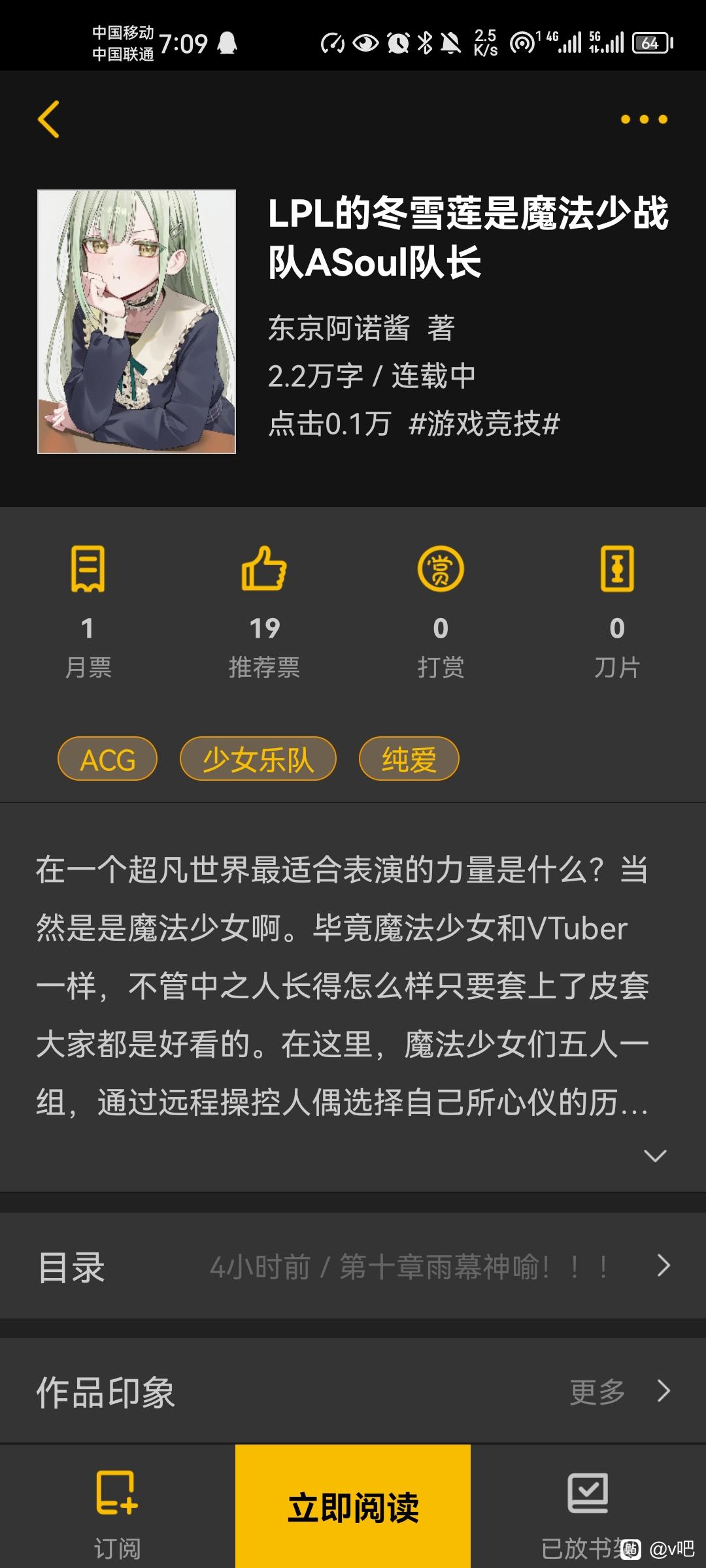Viewport: 706px width, 1568px height.
Task: Give a 推荐票 recommendation vote
Action: tap(264, 611)
